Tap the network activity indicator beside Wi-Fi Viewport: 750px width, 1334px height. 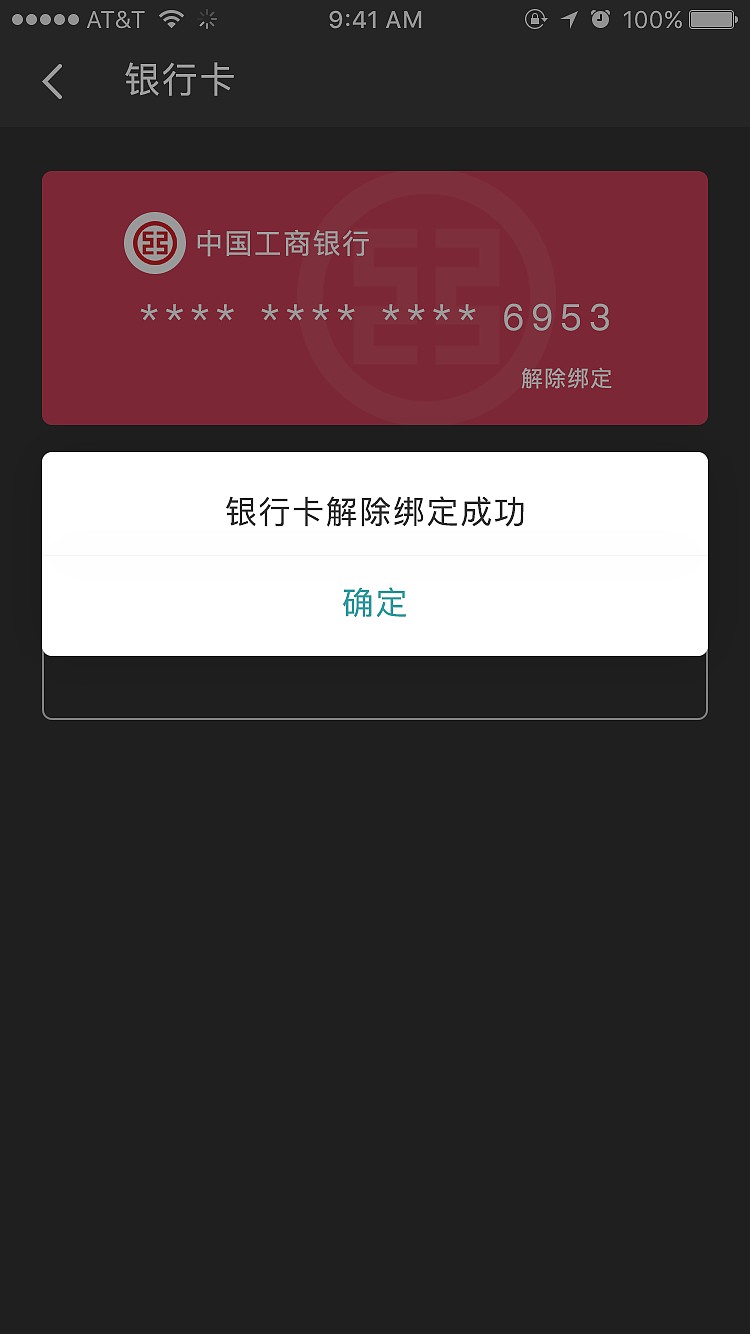(x=206, y=18)
